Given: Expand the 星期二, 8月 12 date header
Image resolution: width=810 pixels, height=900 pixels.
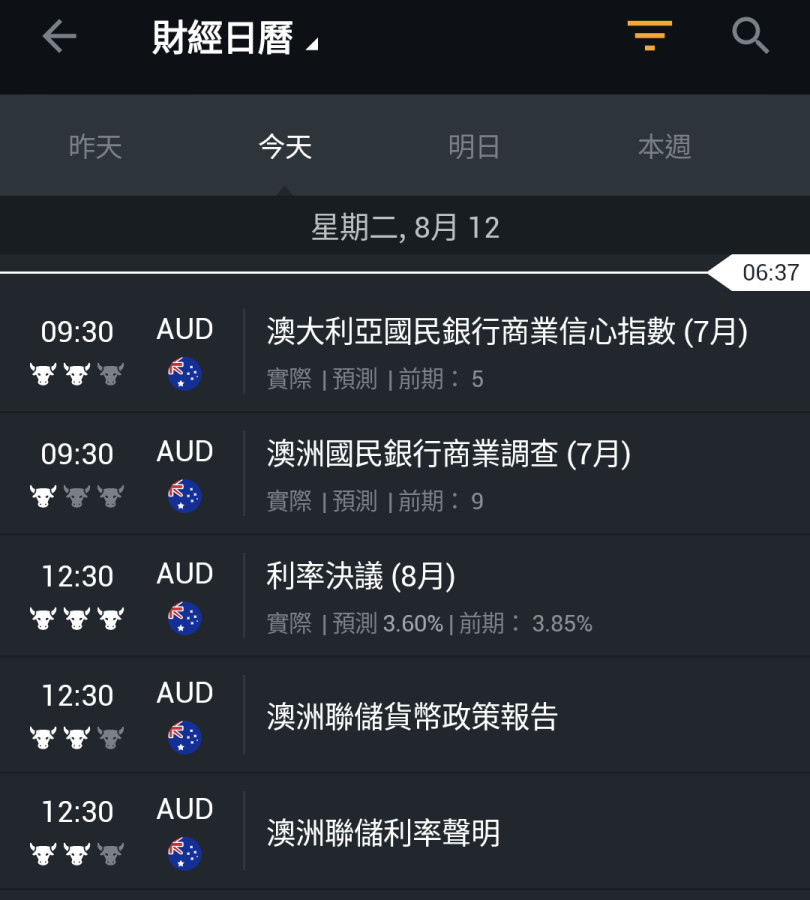Looking at the screenshot, I should [405, 228].
